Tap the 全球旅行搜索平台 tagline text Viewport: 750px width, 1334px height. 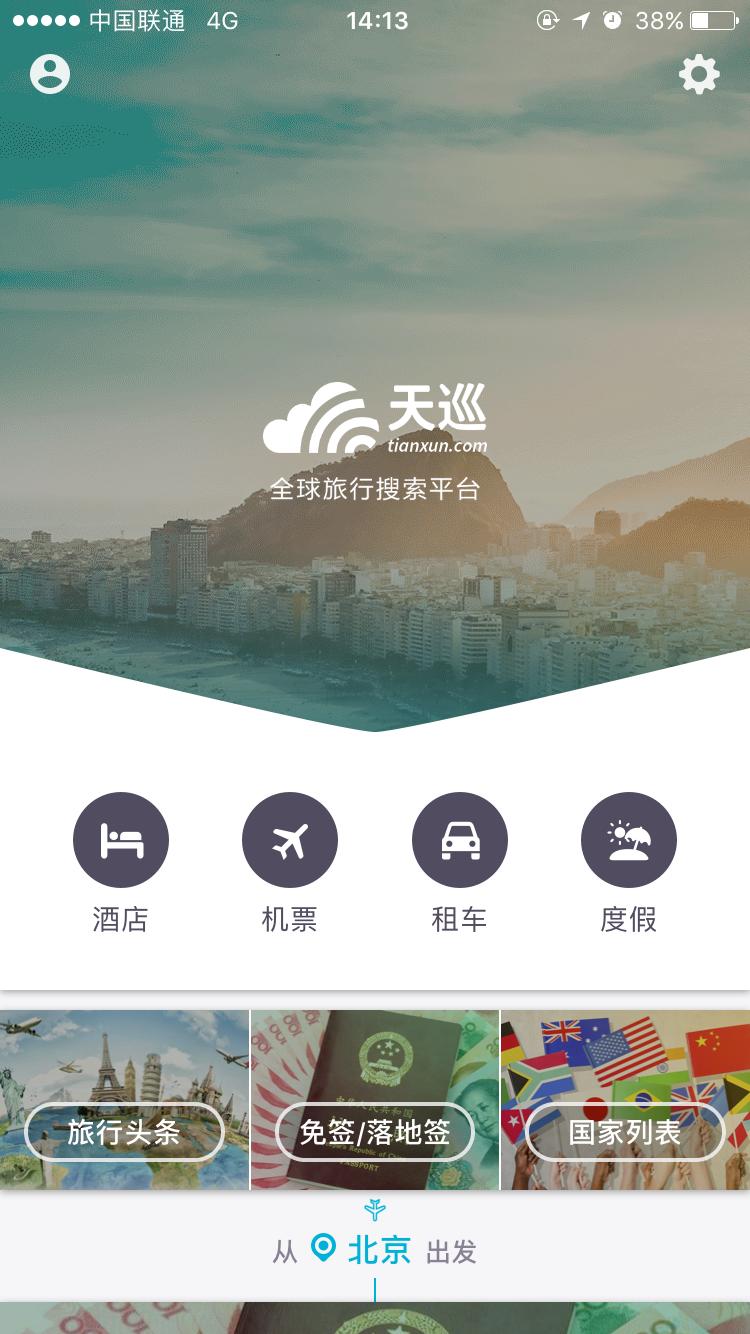pyautogui.click(x=375, y=490)
